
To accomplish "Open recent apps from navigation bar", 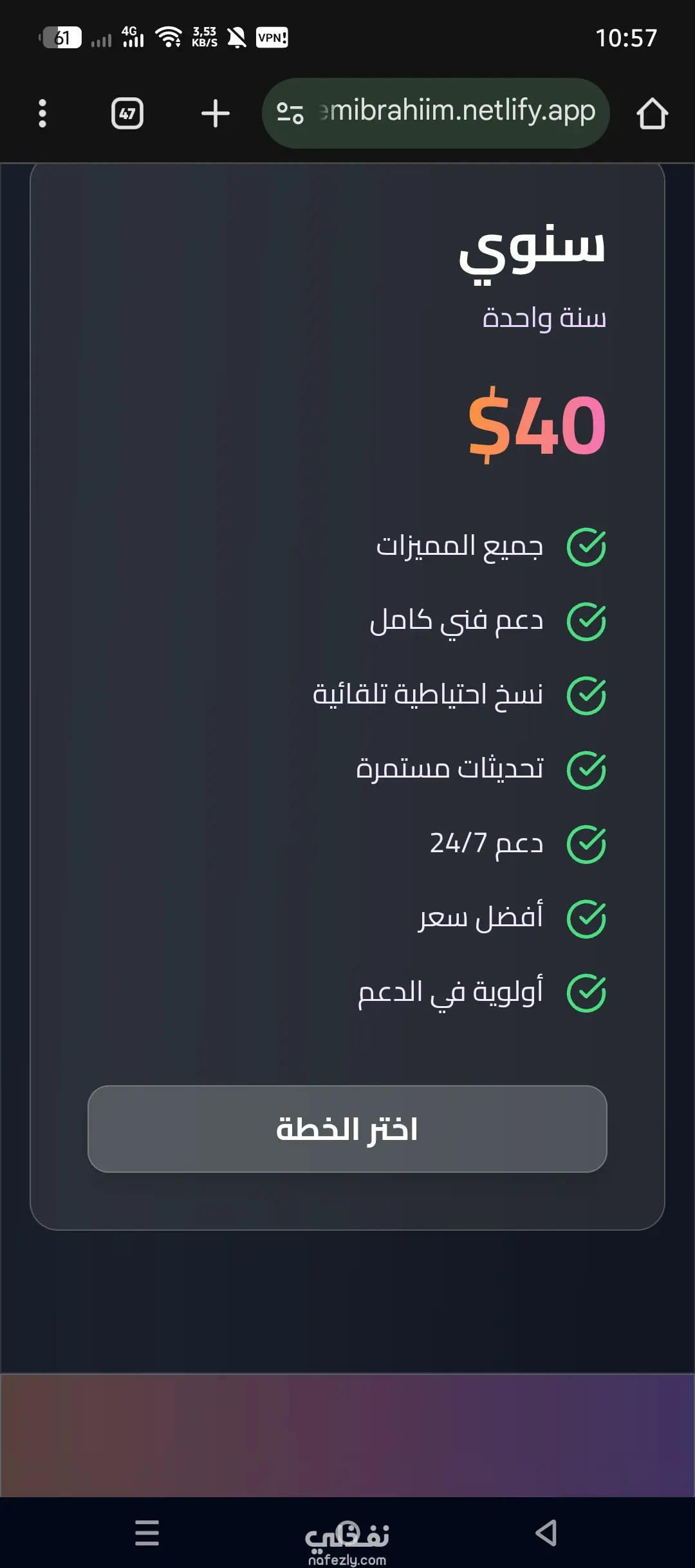I will point(147,1532).
